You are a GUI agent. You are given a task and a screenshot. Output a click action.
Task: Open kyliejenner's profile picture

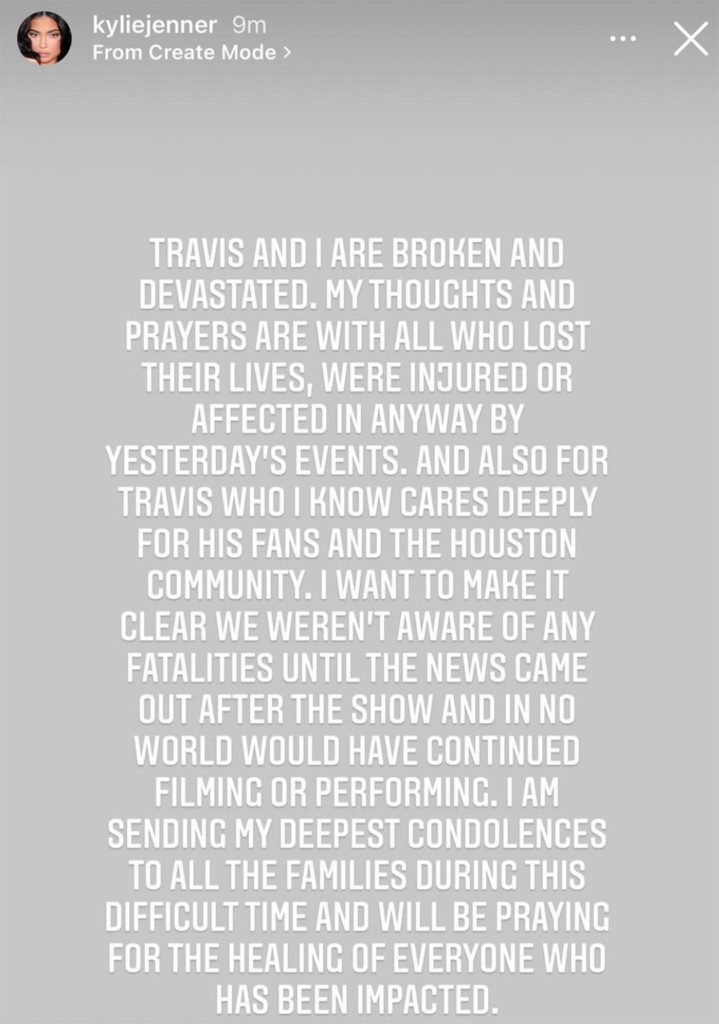click(x=44, y=39)
